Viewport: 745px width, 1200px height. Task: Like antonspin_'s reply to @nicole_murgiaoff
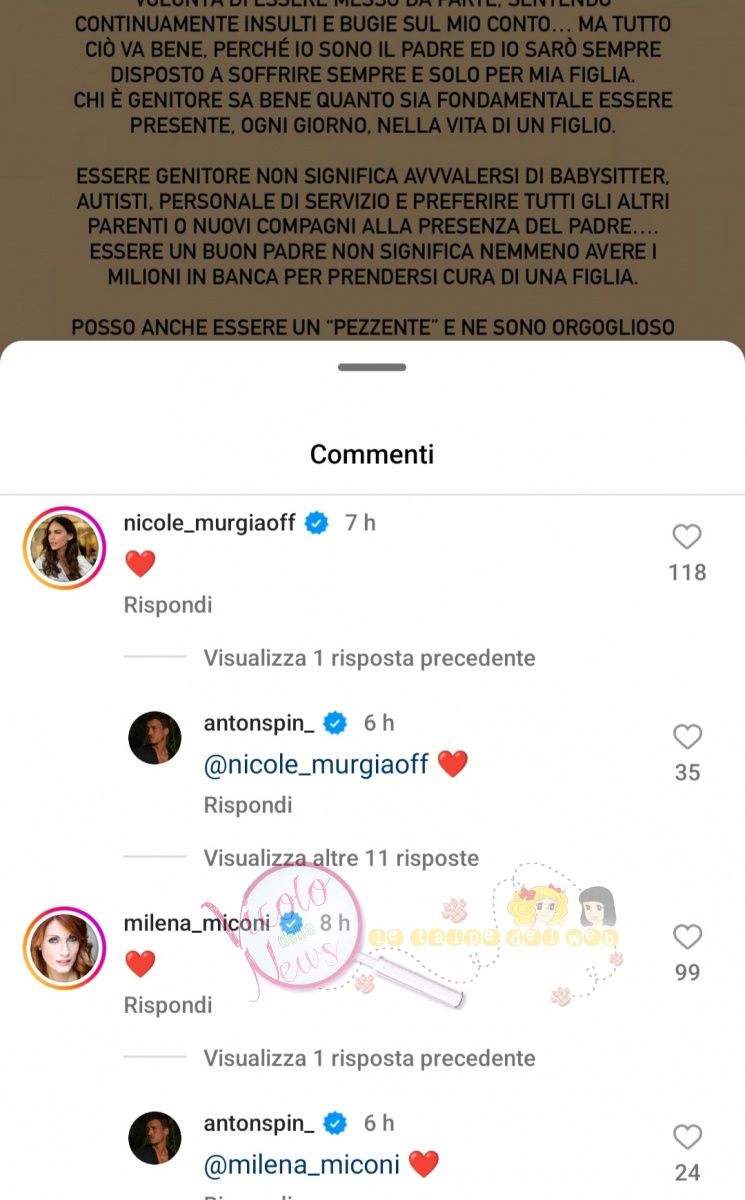pyautogui.click(x=686, y=737)
